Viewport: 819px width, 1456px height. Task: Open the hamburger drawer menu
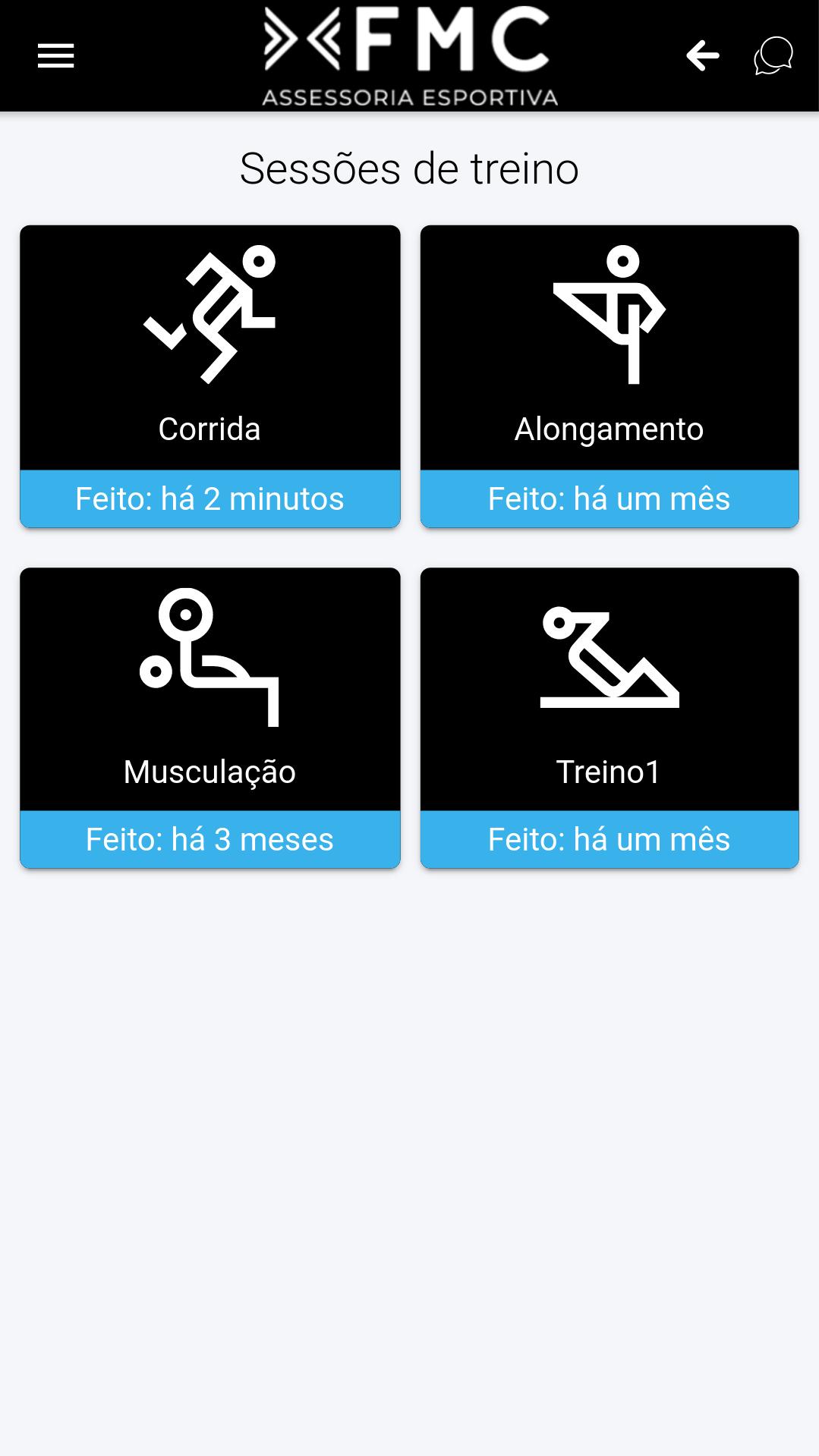[x=55, y=55]
